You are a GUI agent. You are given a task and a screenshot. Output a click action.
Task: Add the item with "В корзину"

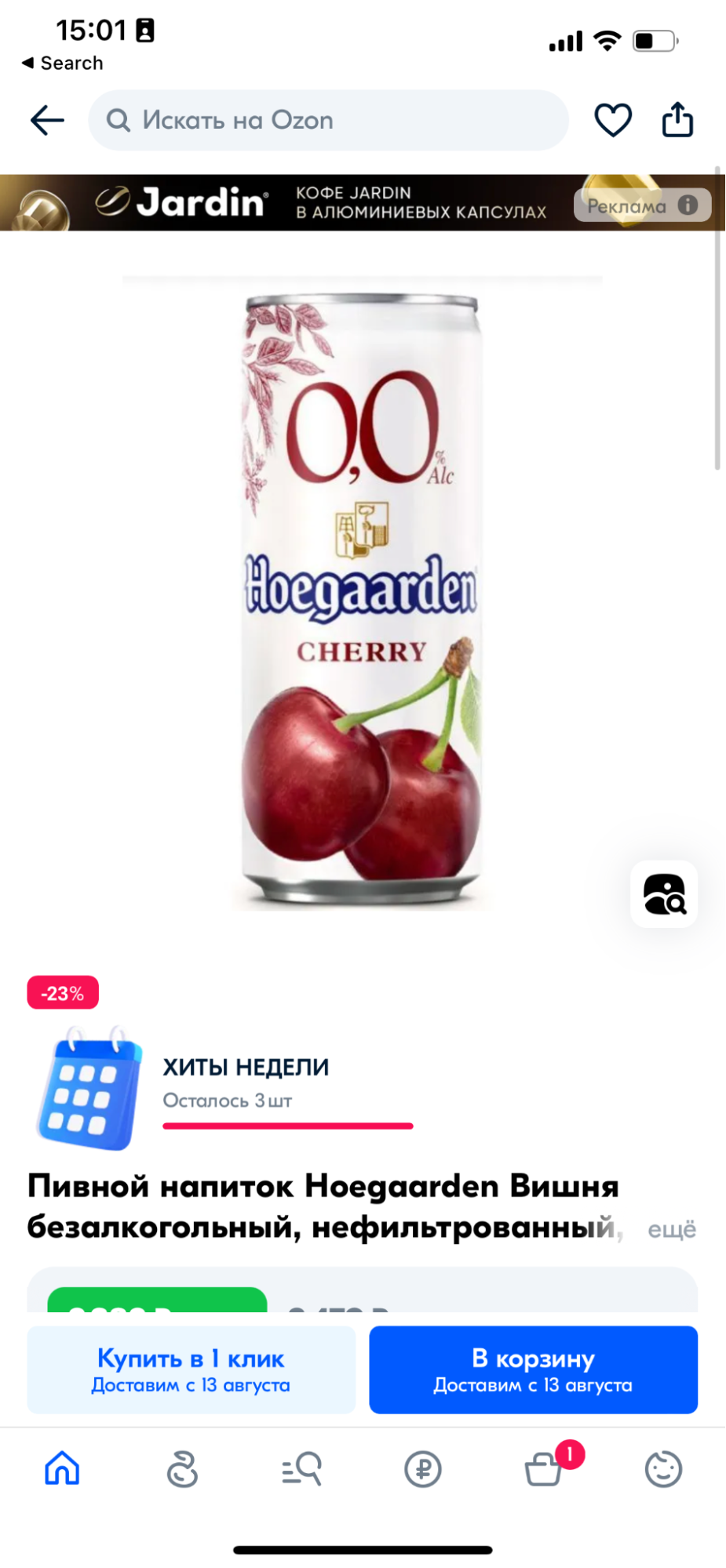point(534,1370)
